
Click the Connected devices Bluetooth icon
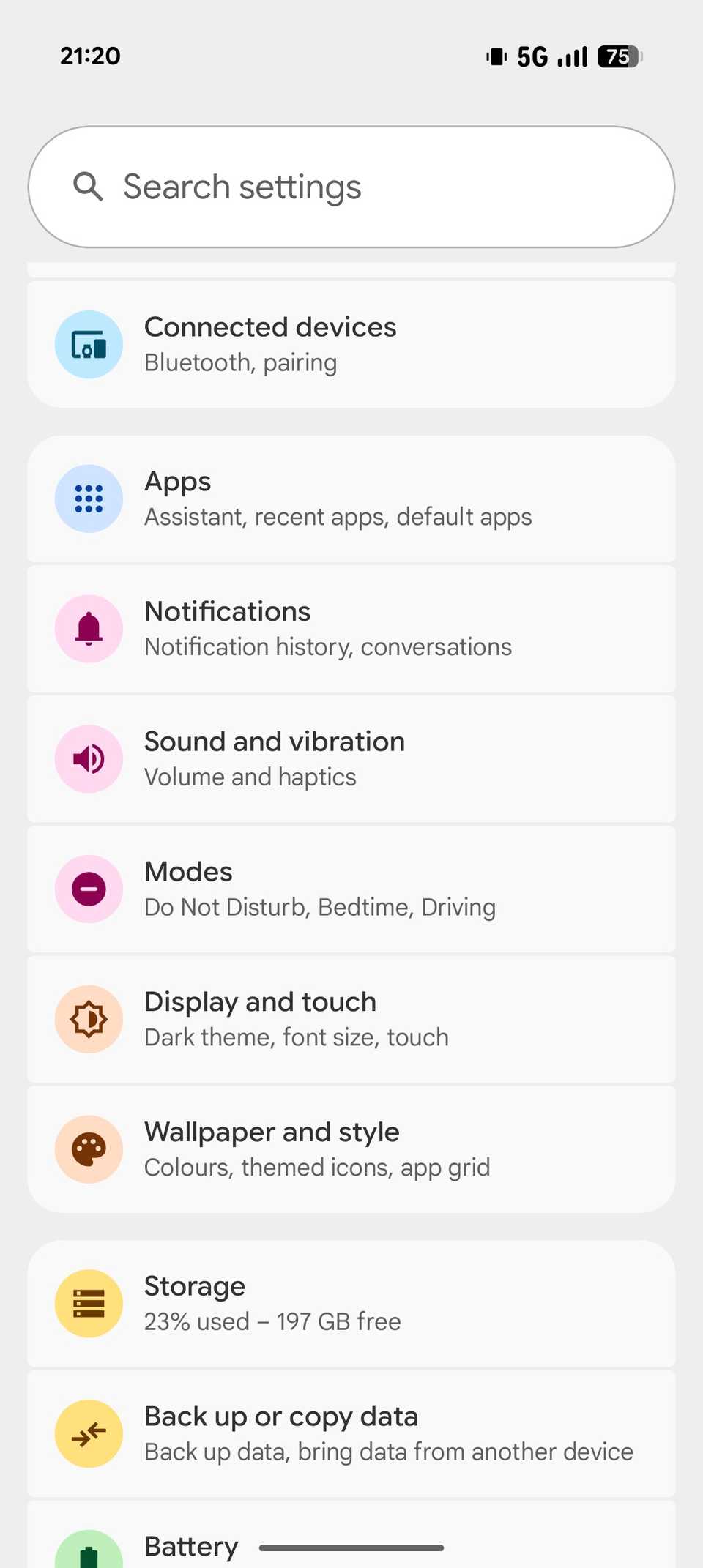coord(88,344)
